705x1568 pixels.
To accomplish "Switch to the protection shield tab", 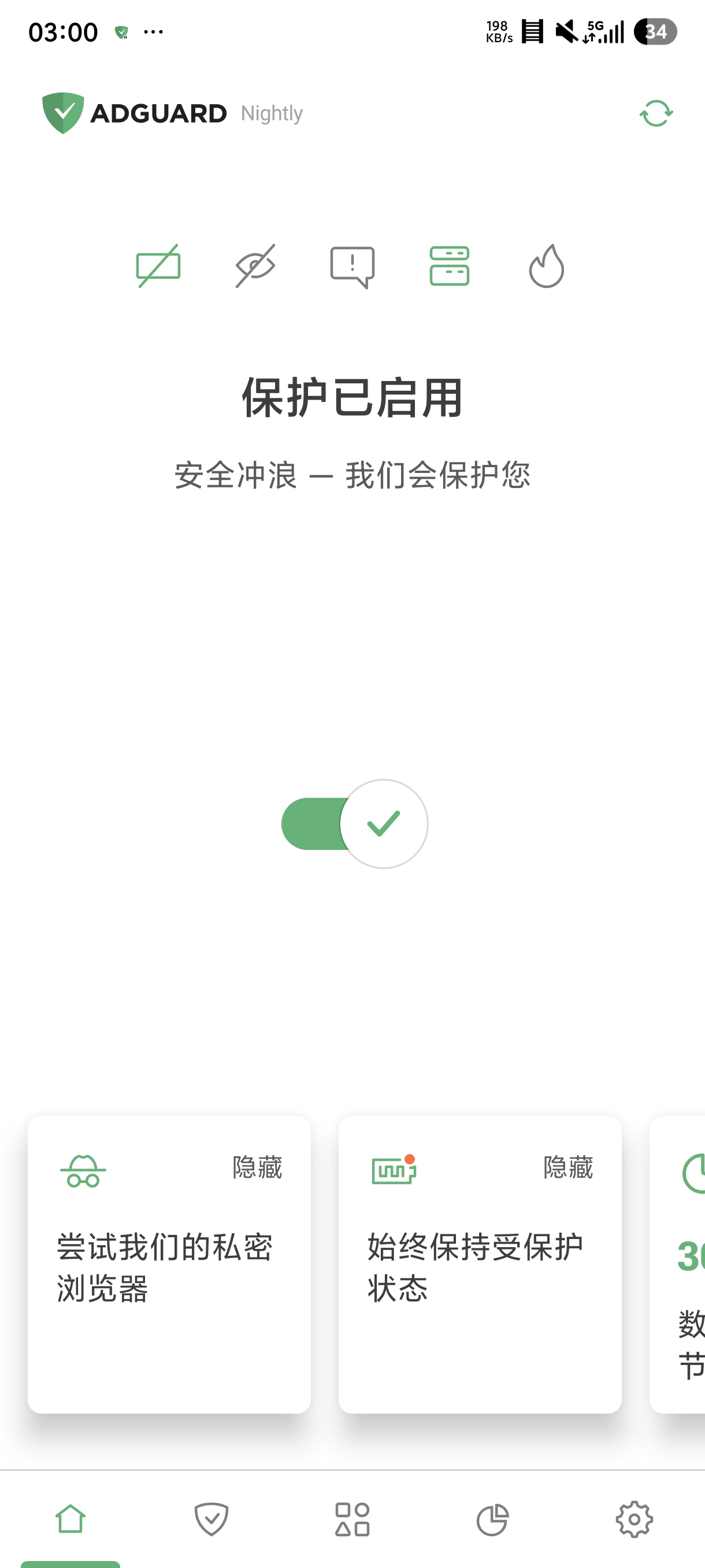I will pyautogui.click(x=211, y=1519).
